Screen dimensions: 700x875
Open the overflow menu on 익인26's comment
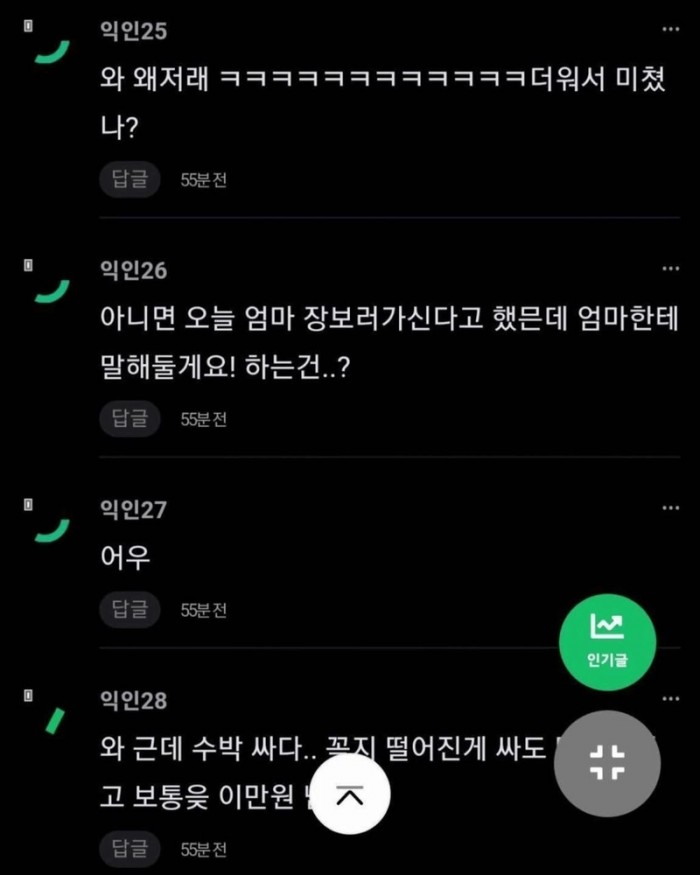click(670, 270)
